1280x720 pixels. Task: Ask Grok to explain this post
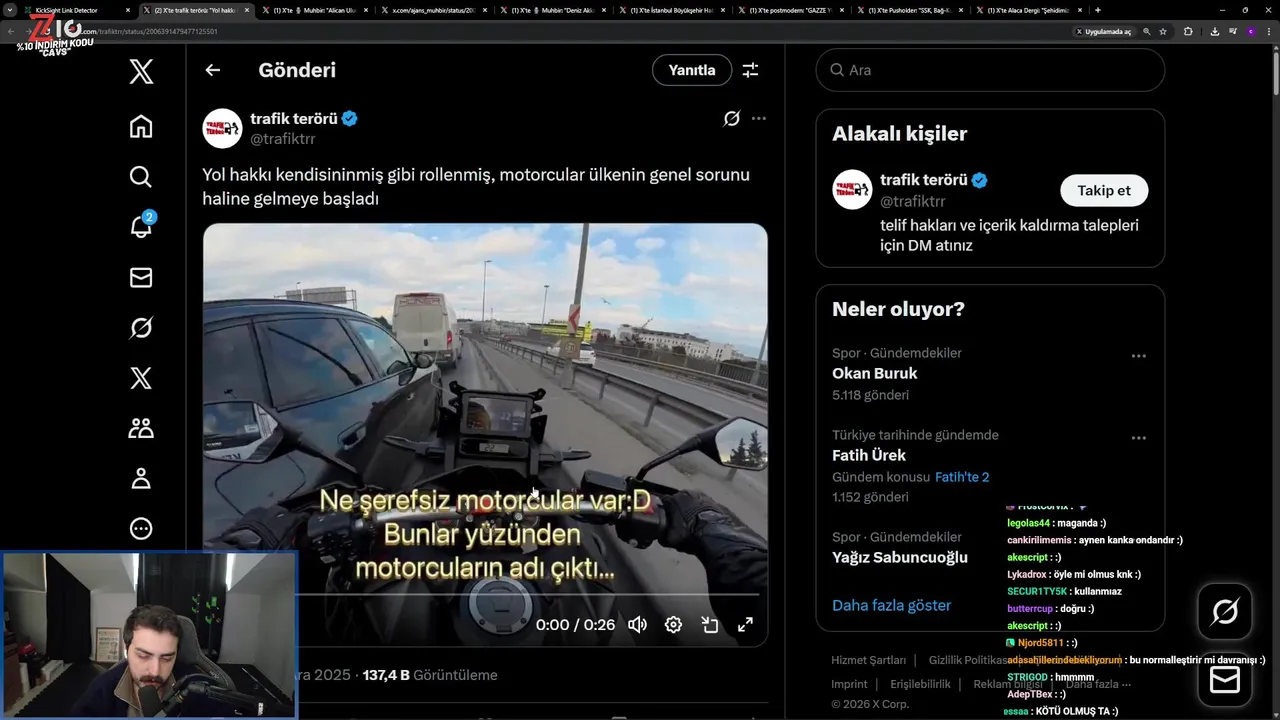click(x=731, y=118)
